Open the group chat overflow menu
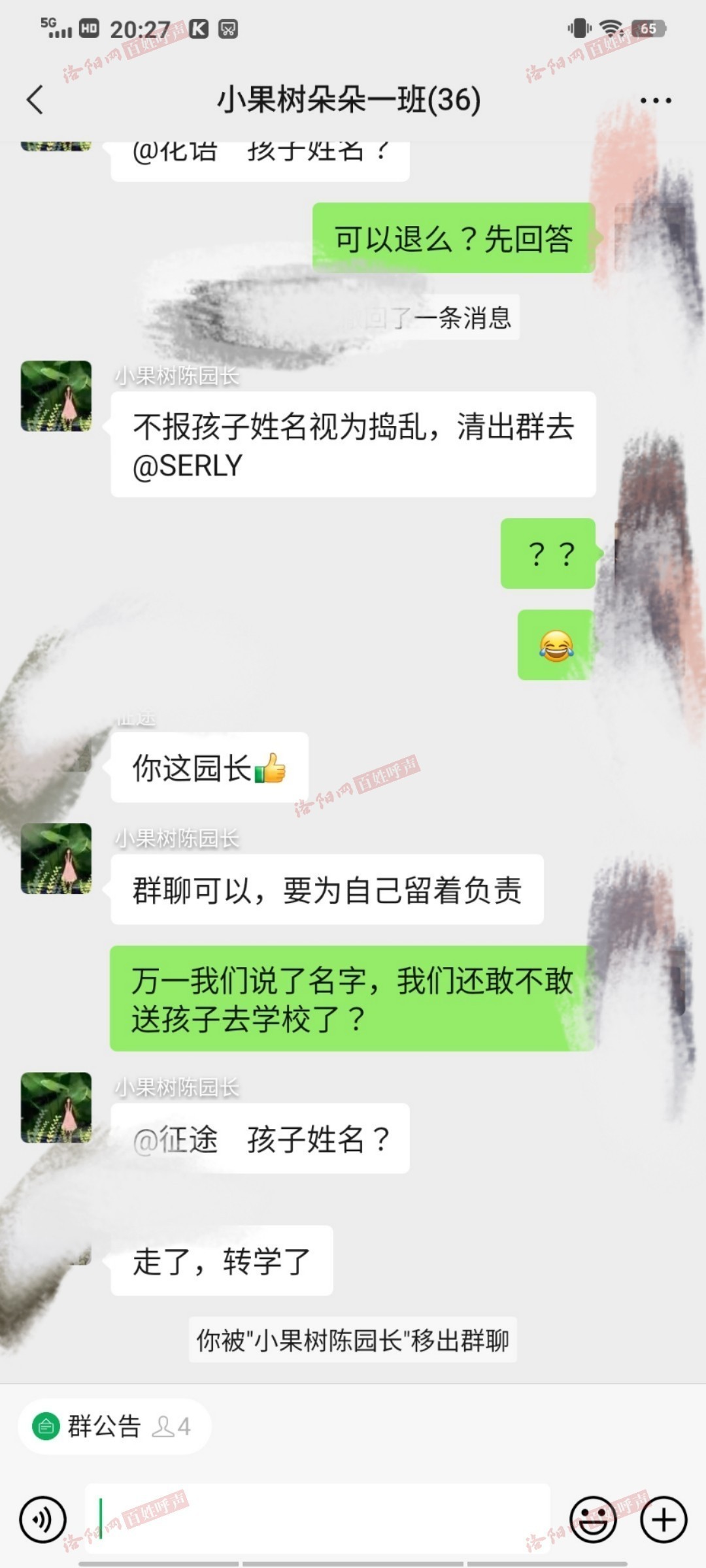 (x=655, y=101)
